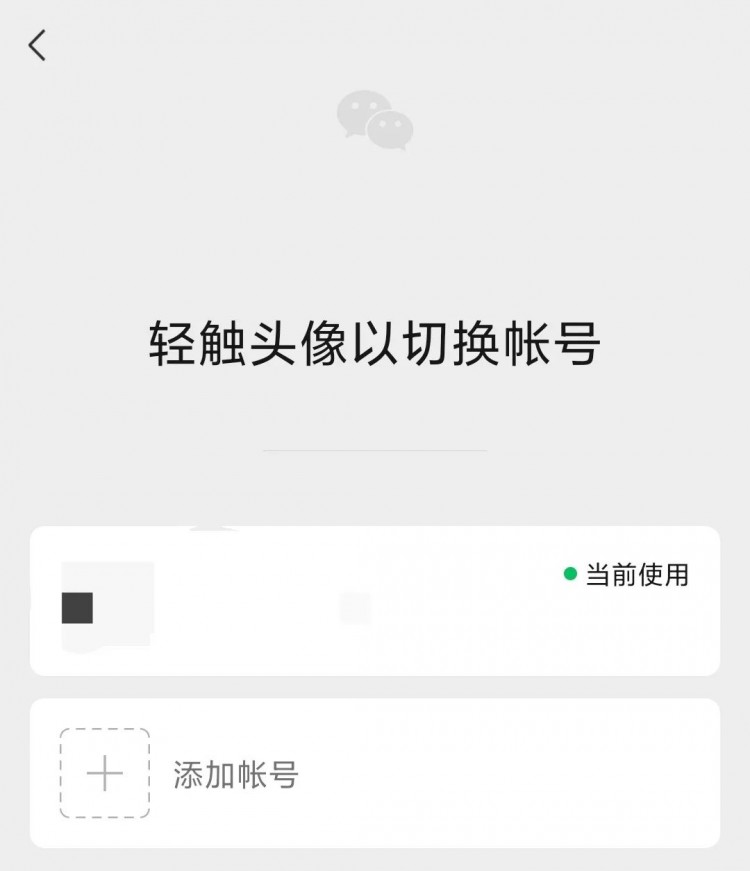
Task: Choose the active WeChat account entry
Action: 374,598
